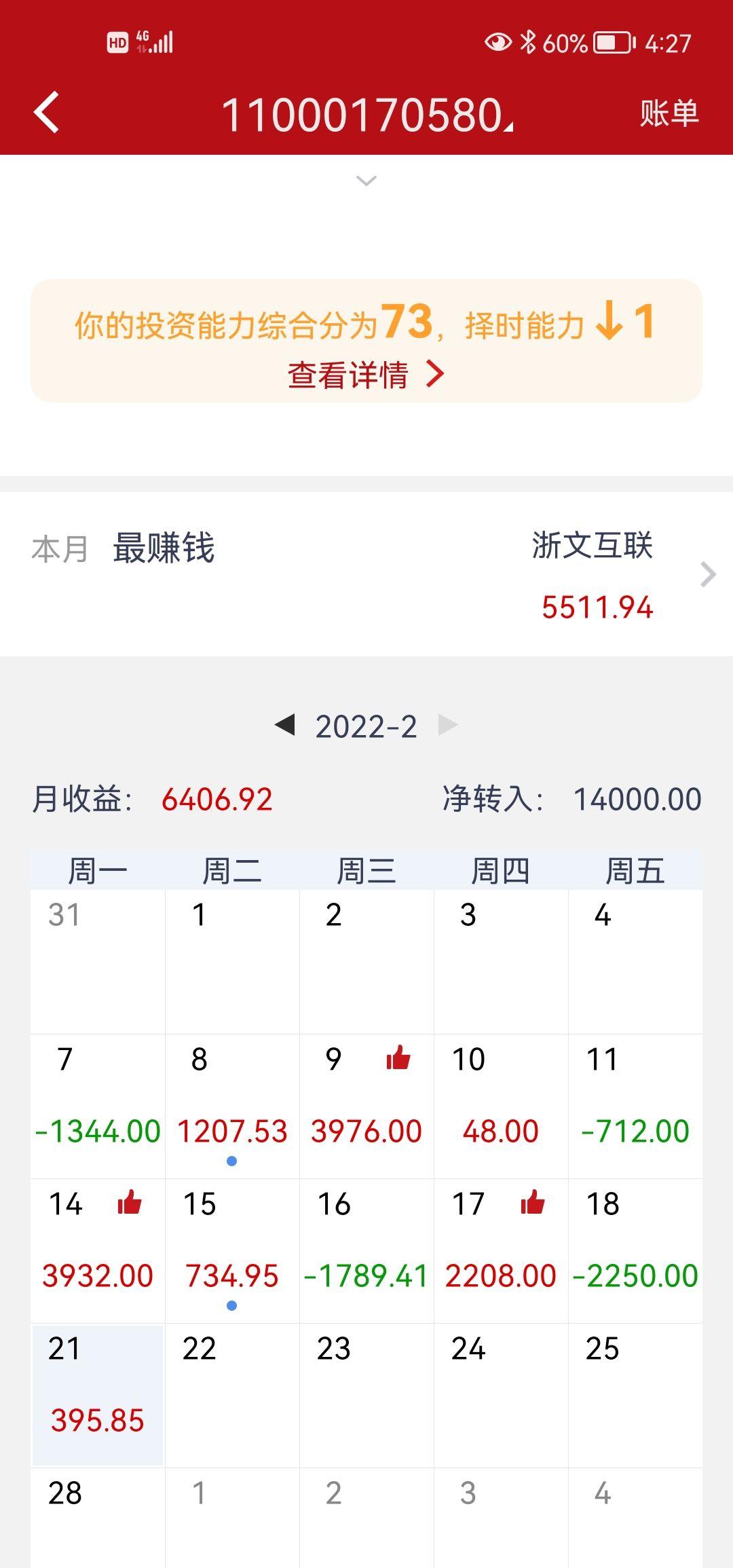
Task: Tap the back arrow to return
Action: (45, 112)
